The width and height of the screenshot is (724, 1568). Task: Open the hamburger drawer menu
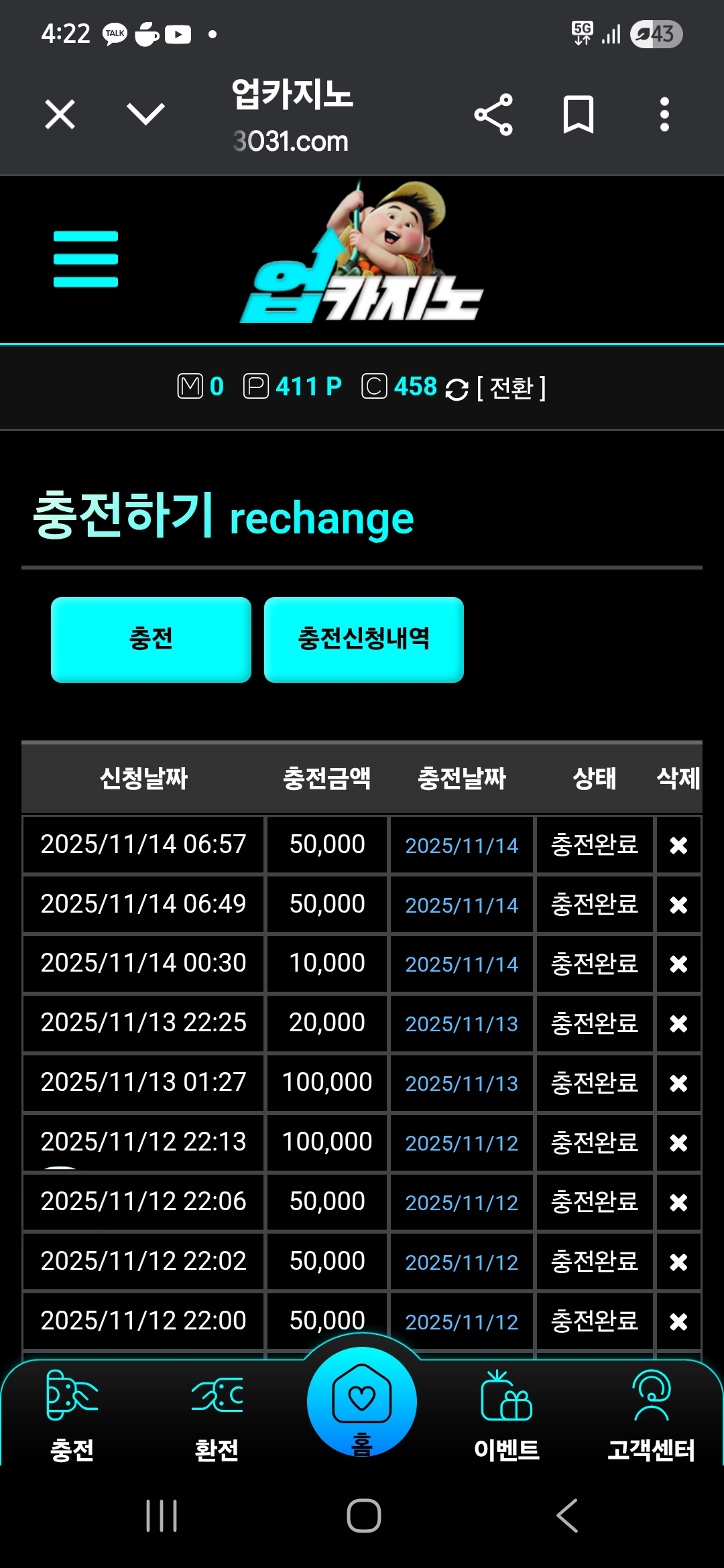(86, 259)
